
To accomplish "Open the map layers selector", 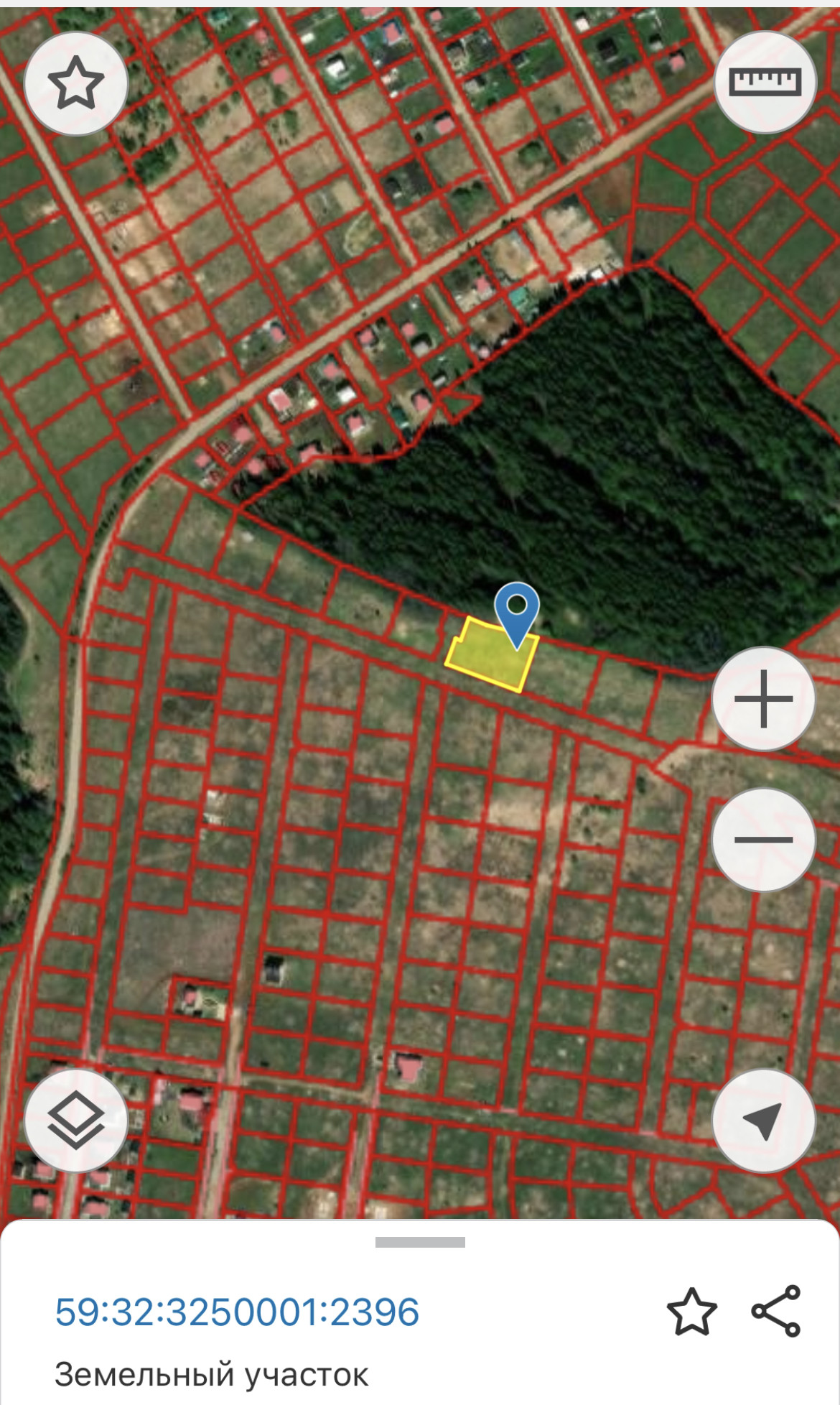I will pyautogui.click(x=76, y=1121).
